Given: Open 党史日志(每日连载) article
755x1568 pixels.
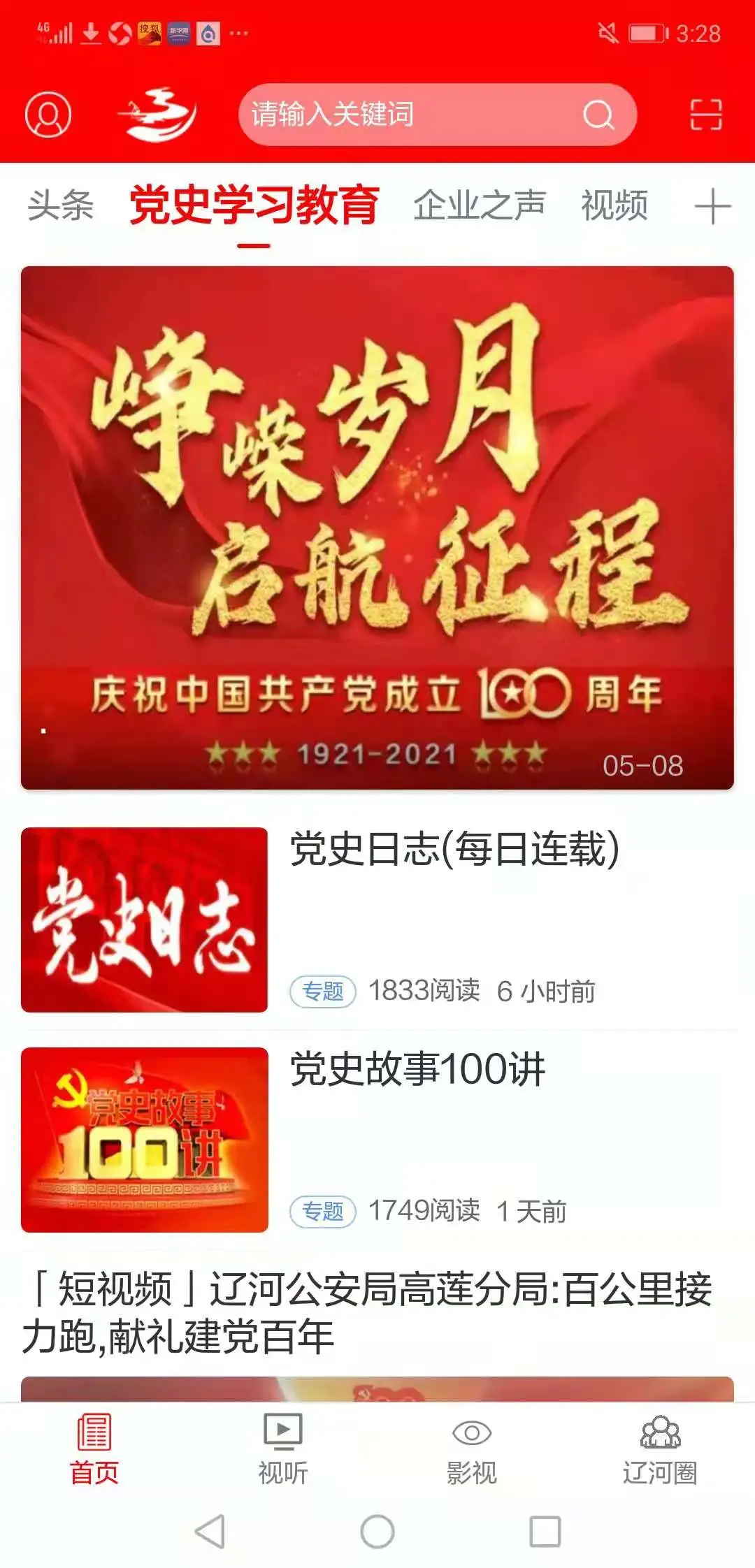Looking at the screenshot, I should [x=454, y=850].
